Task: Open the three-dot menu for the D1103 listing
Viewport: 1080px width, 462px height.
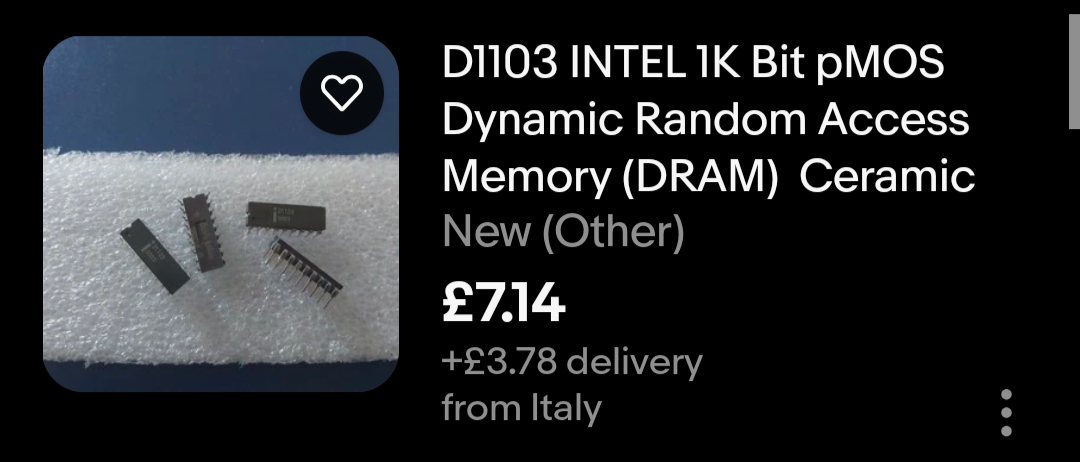Action: point(1006,413)
